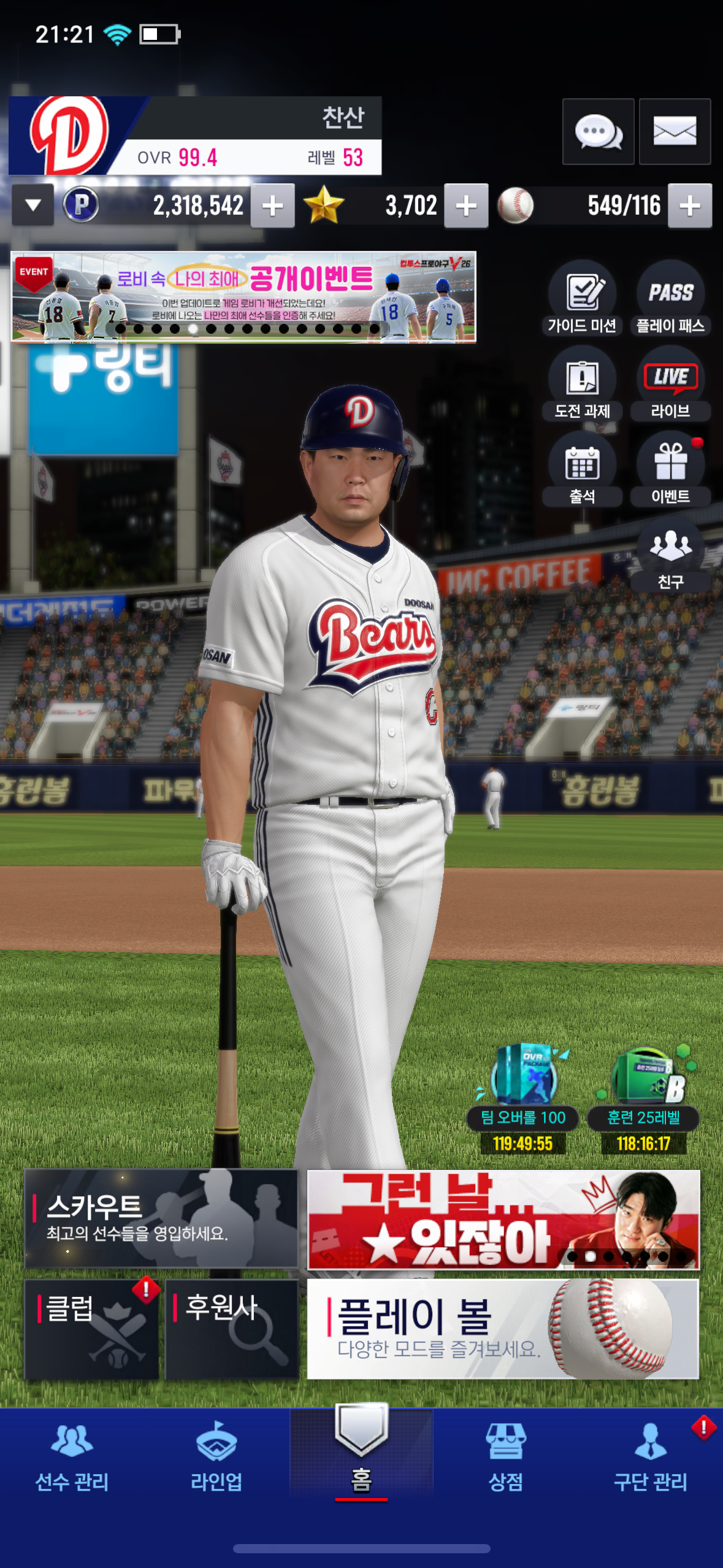Viewport: 723px width, 1568px height.
Task: Start 플레이 볼 play ball modes
Action: 503,1329
